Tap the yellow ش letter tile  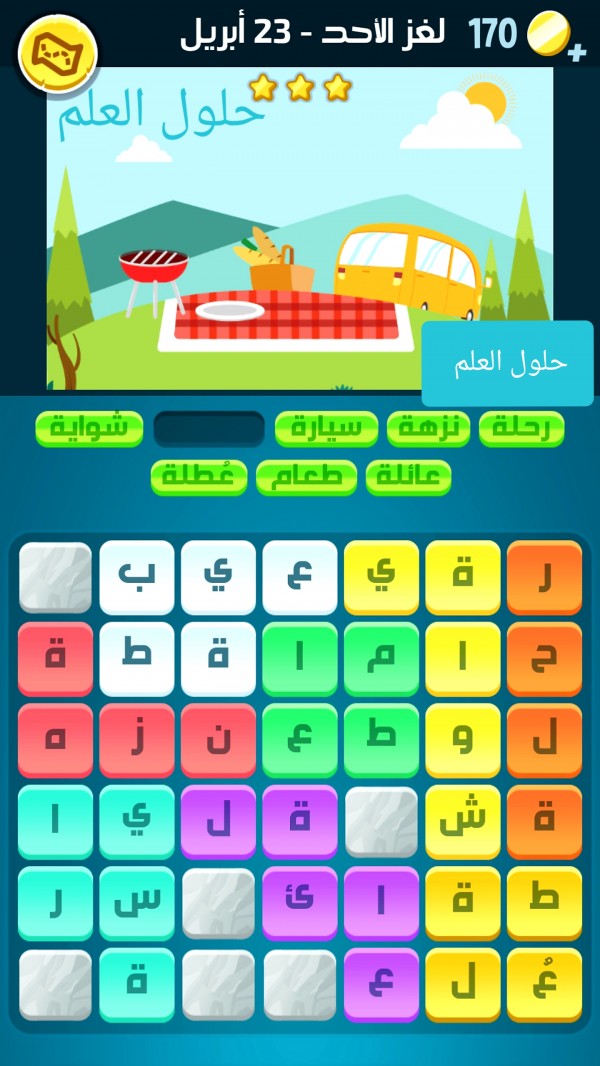[463, 821]
